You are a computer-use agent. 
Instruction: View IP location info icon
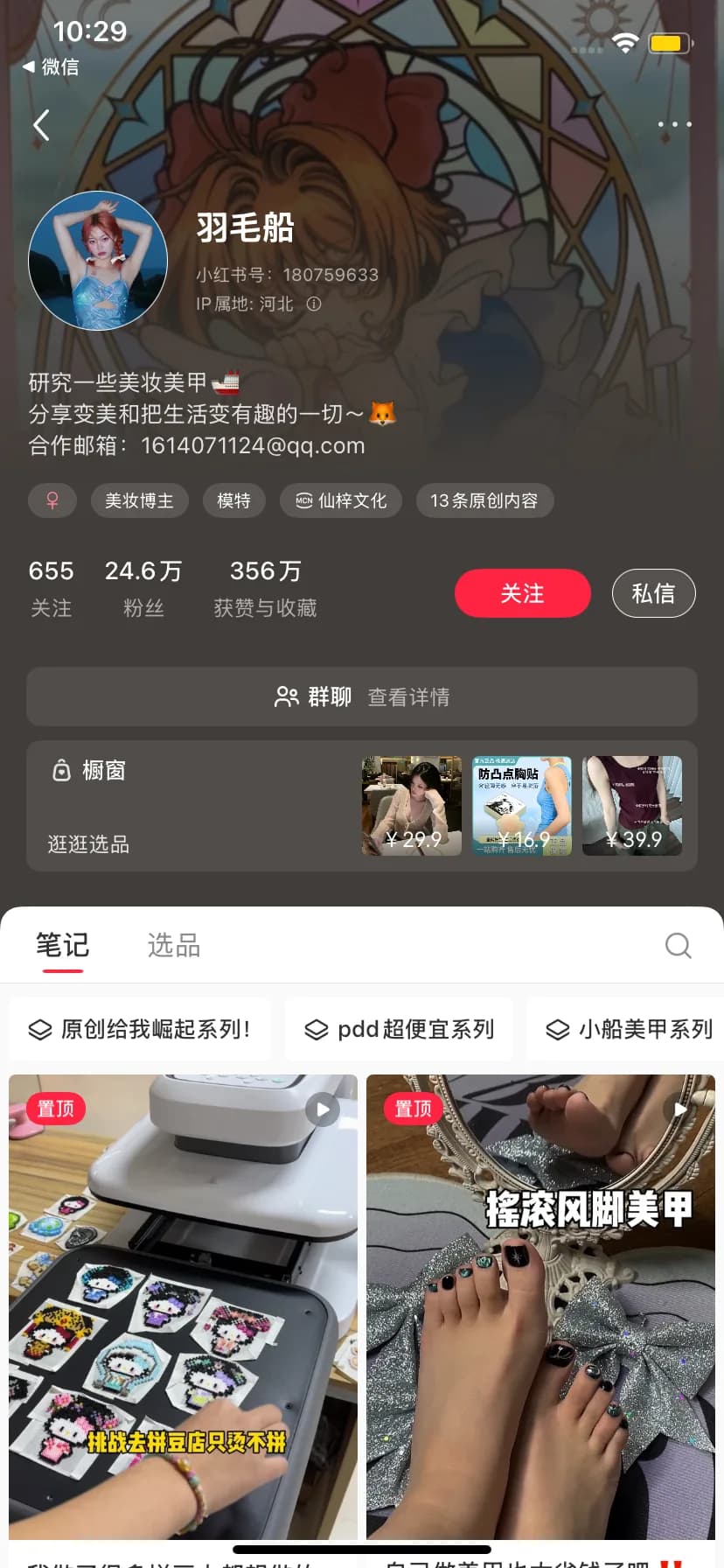[x=314, y=304]
